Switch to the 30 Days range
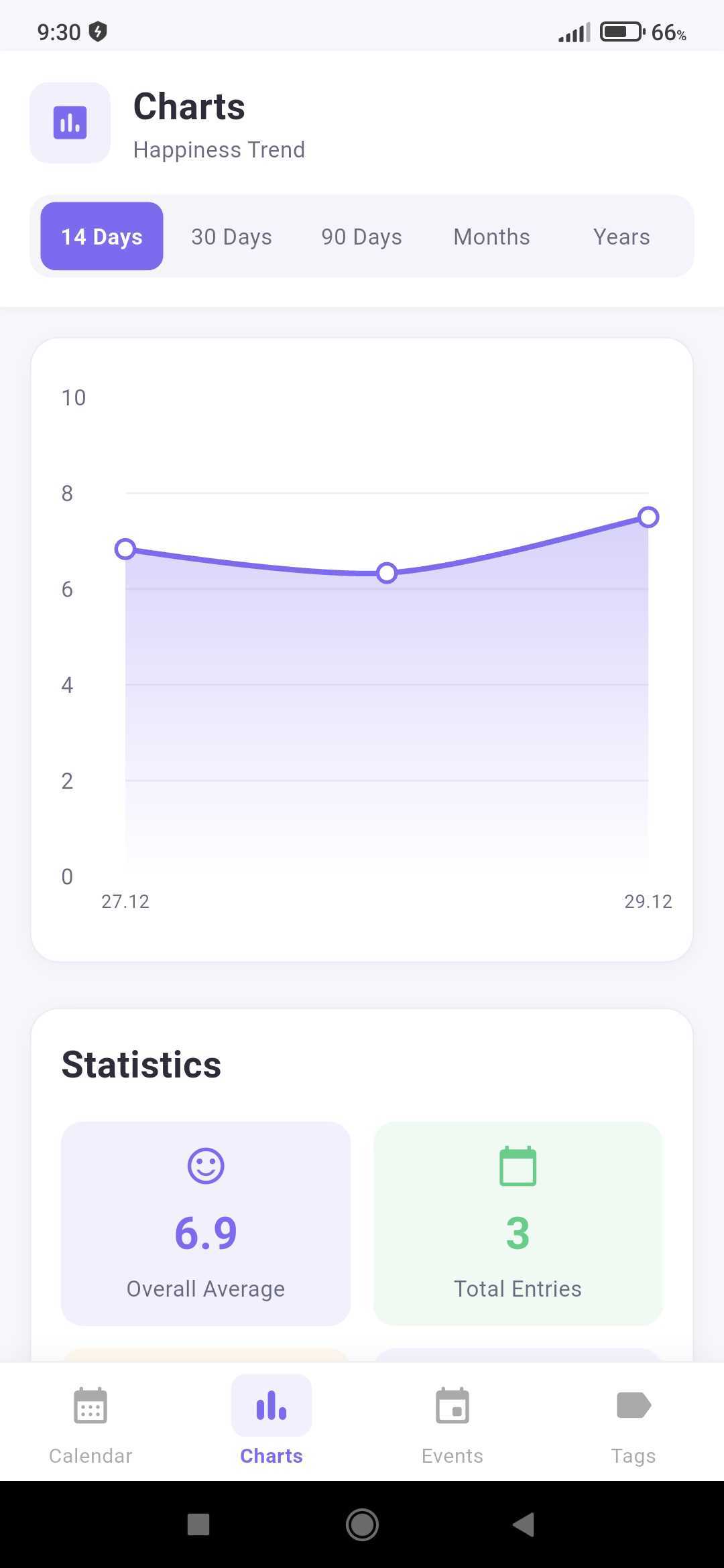Image resolution: width=724 pixels, height=1568 pixels. [232, 237]
